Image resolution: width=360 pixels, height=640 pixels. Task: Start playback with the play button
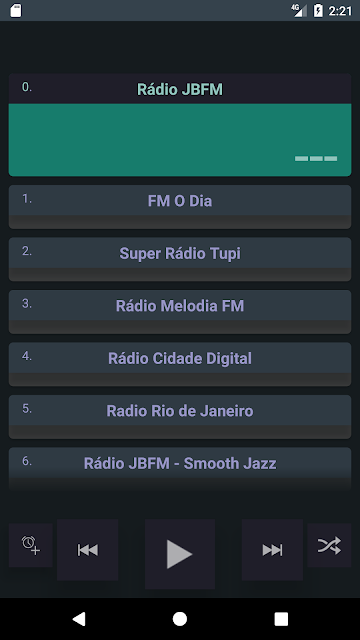[180, 554]
